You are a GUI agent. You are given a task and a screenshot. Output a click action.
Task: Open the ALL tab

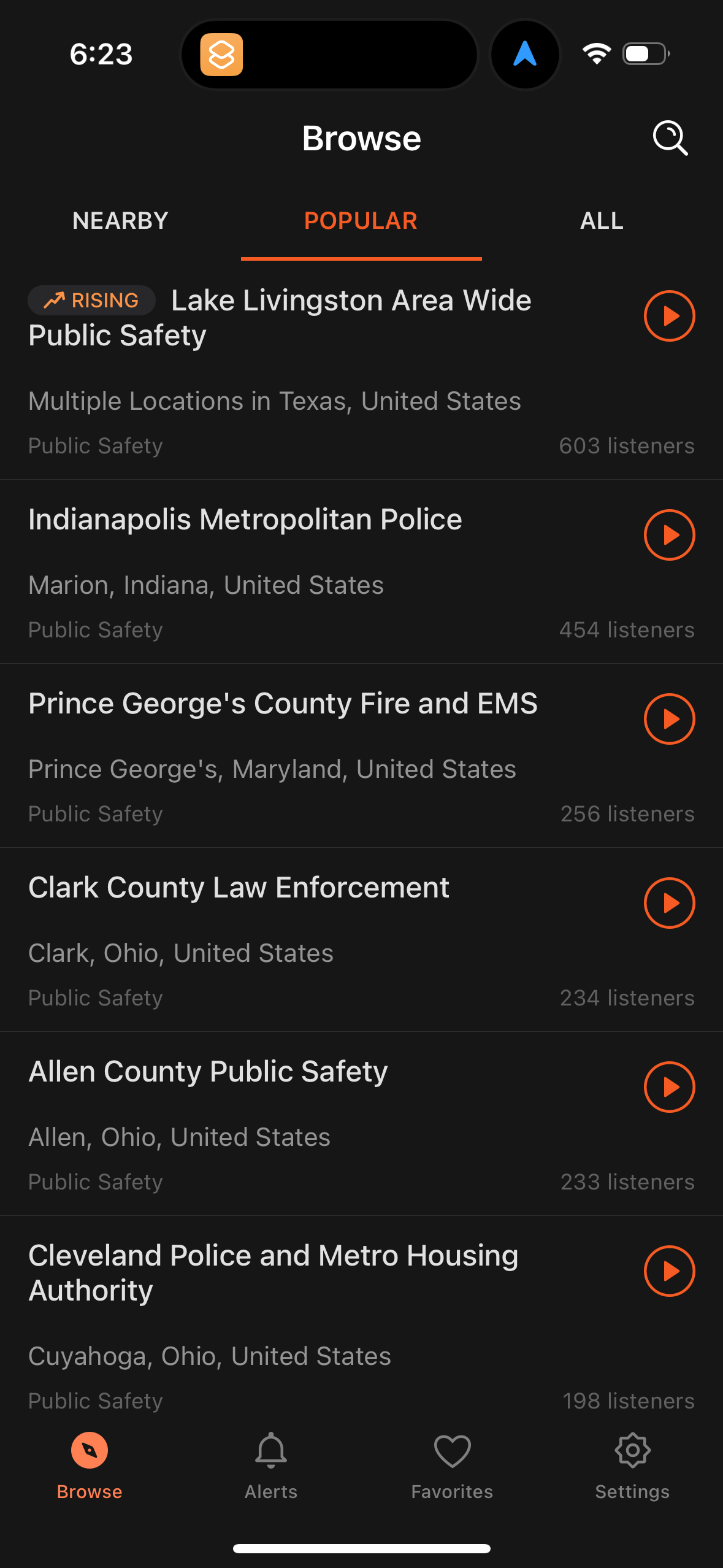(x=602, y=220)
